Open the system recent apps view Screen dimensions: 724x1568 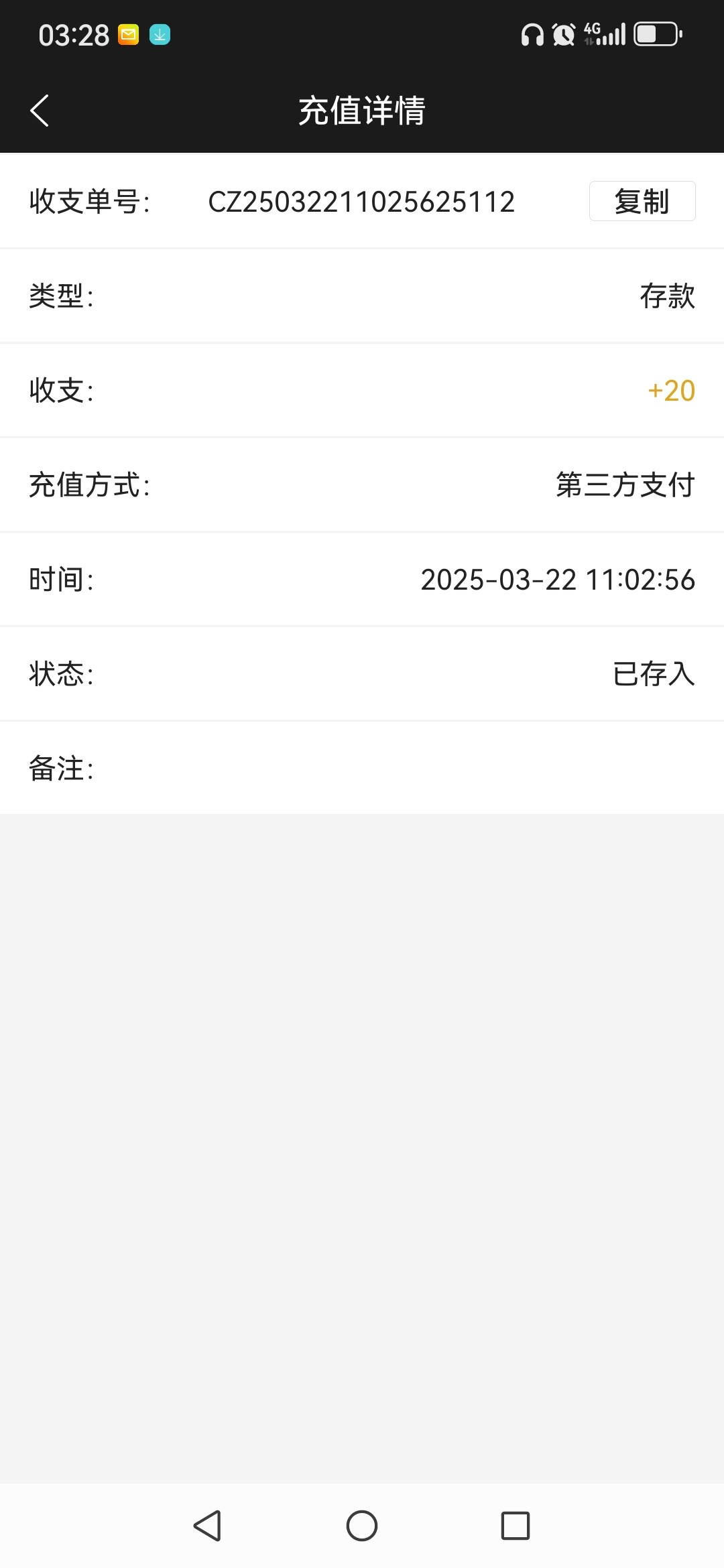pyautogui.click(x=516, y=1526)
